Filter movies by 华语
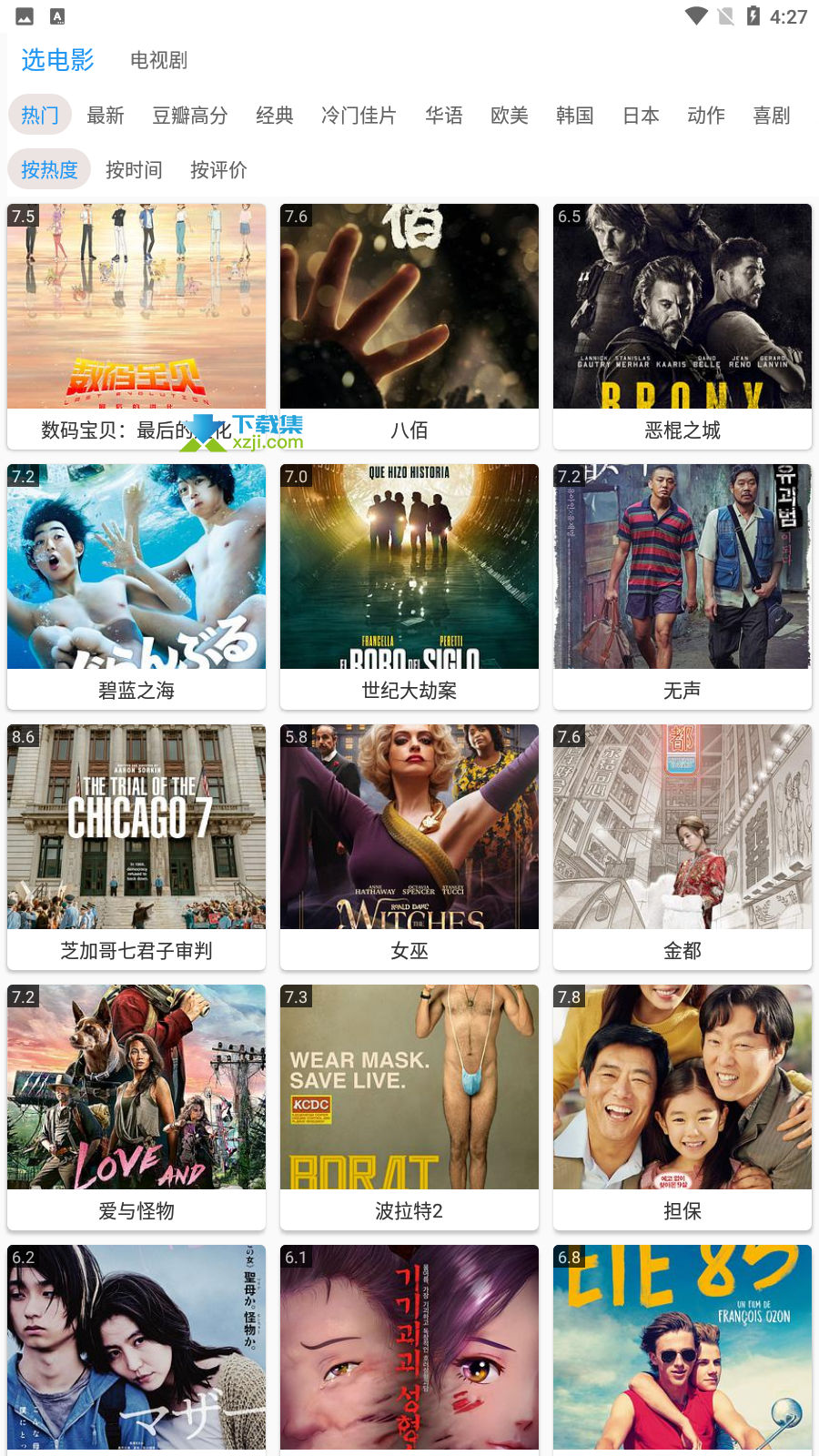Image resolution: width=819 pixels, height=1456 pixels. tap(443, 116)
